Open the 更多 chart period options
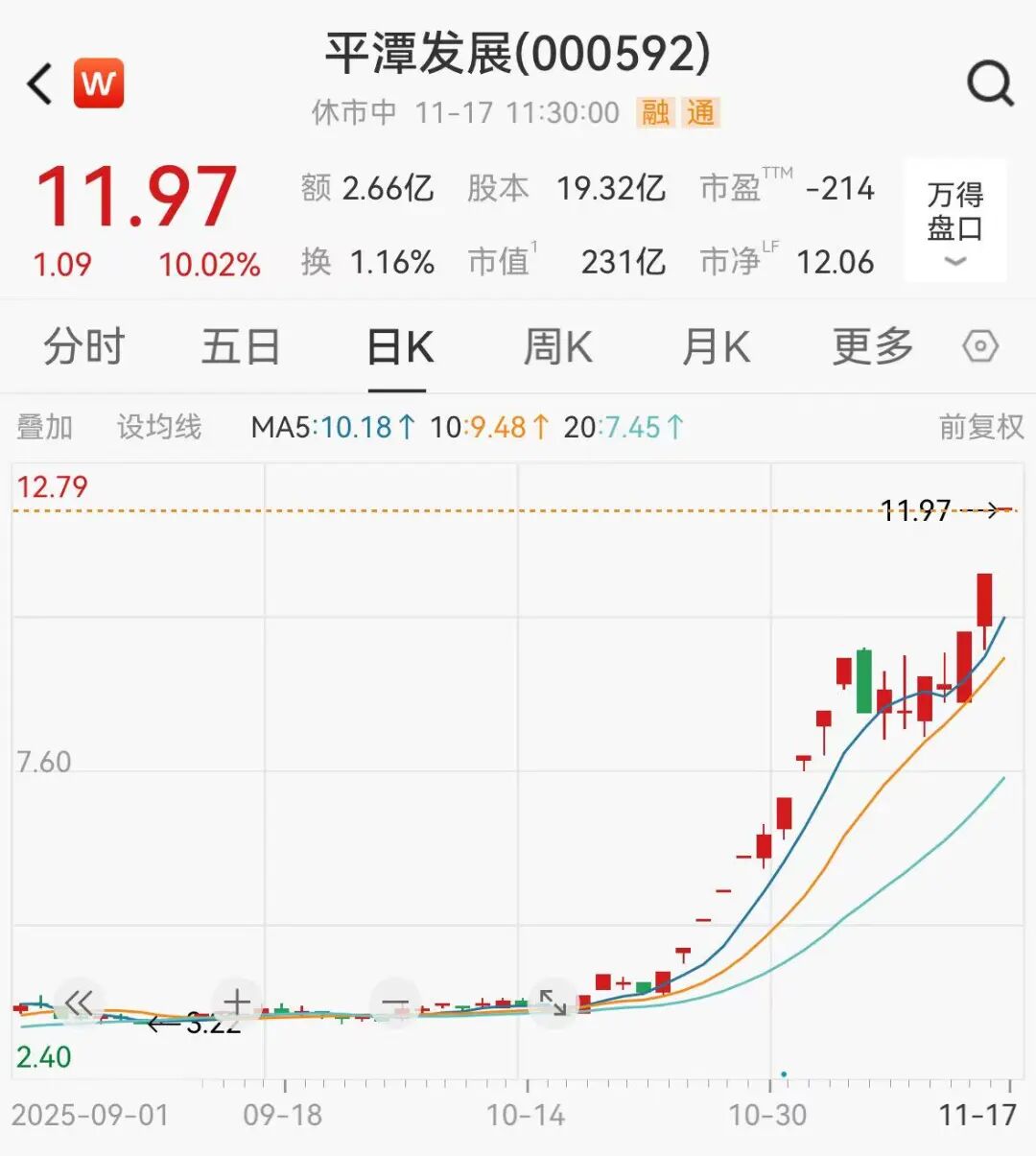This screenshot has height=1156, width=1036. tap(872, 346)
